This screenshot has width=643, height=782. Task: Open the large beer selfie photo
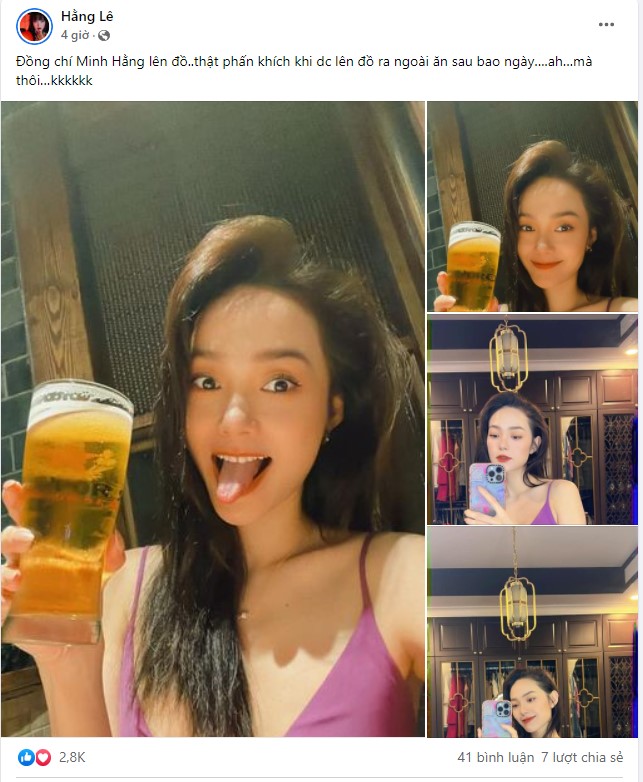click(213, 419)
